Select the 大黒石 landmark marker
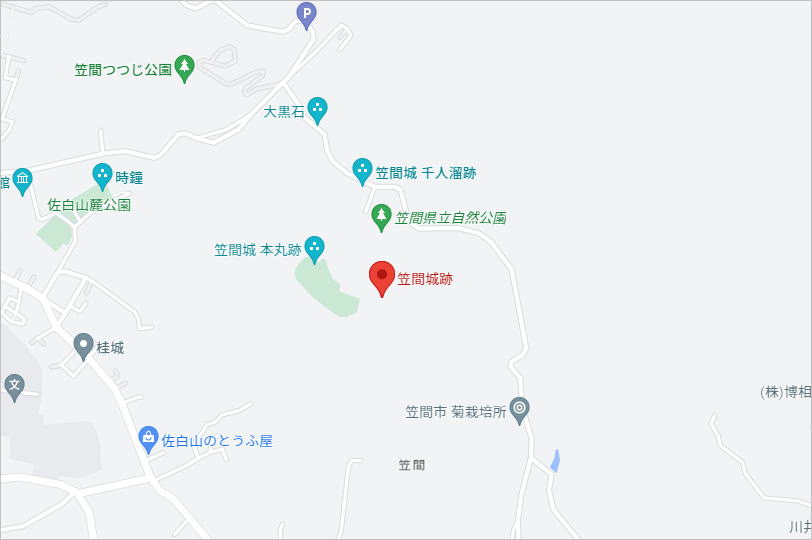Screen dimensions: 812x540 coord(318,109)
